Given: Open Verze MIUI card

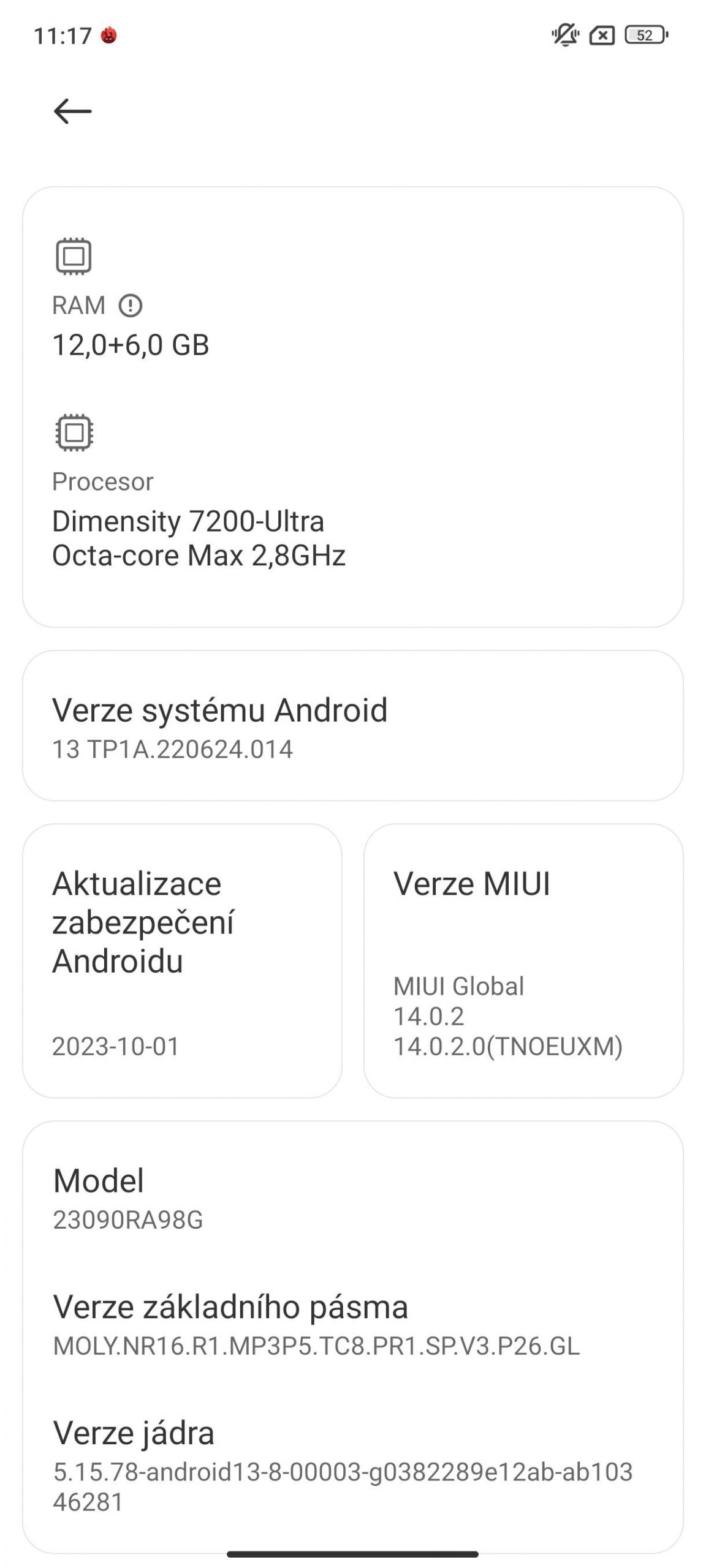Looking at the screenshot, I should pos(523,961).
